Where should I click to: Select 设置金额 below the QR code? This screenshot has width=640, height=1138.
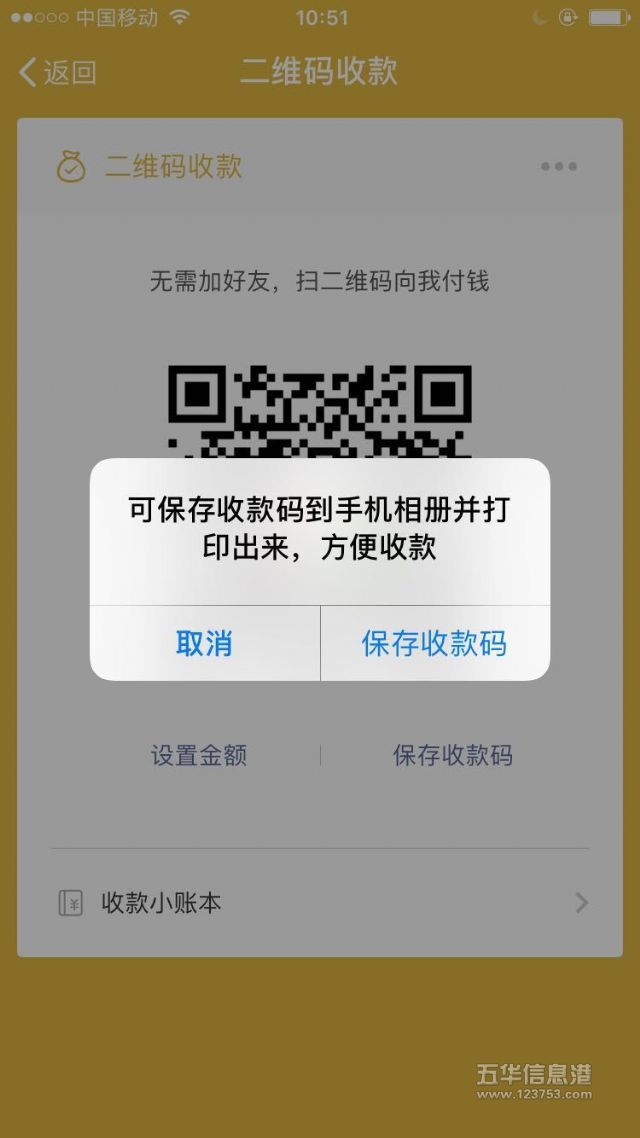199,756
